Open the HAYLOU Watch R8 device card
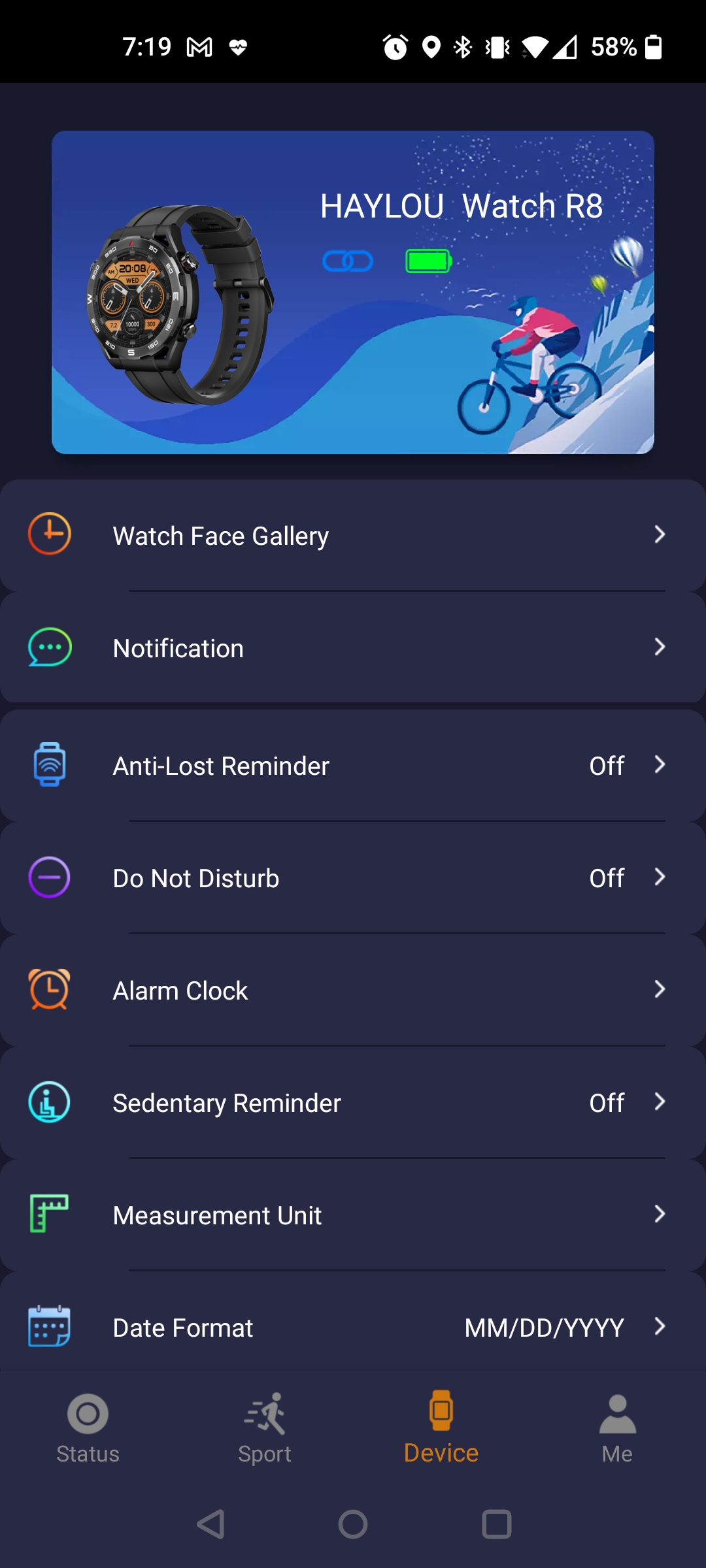 (x=353, y=292)
